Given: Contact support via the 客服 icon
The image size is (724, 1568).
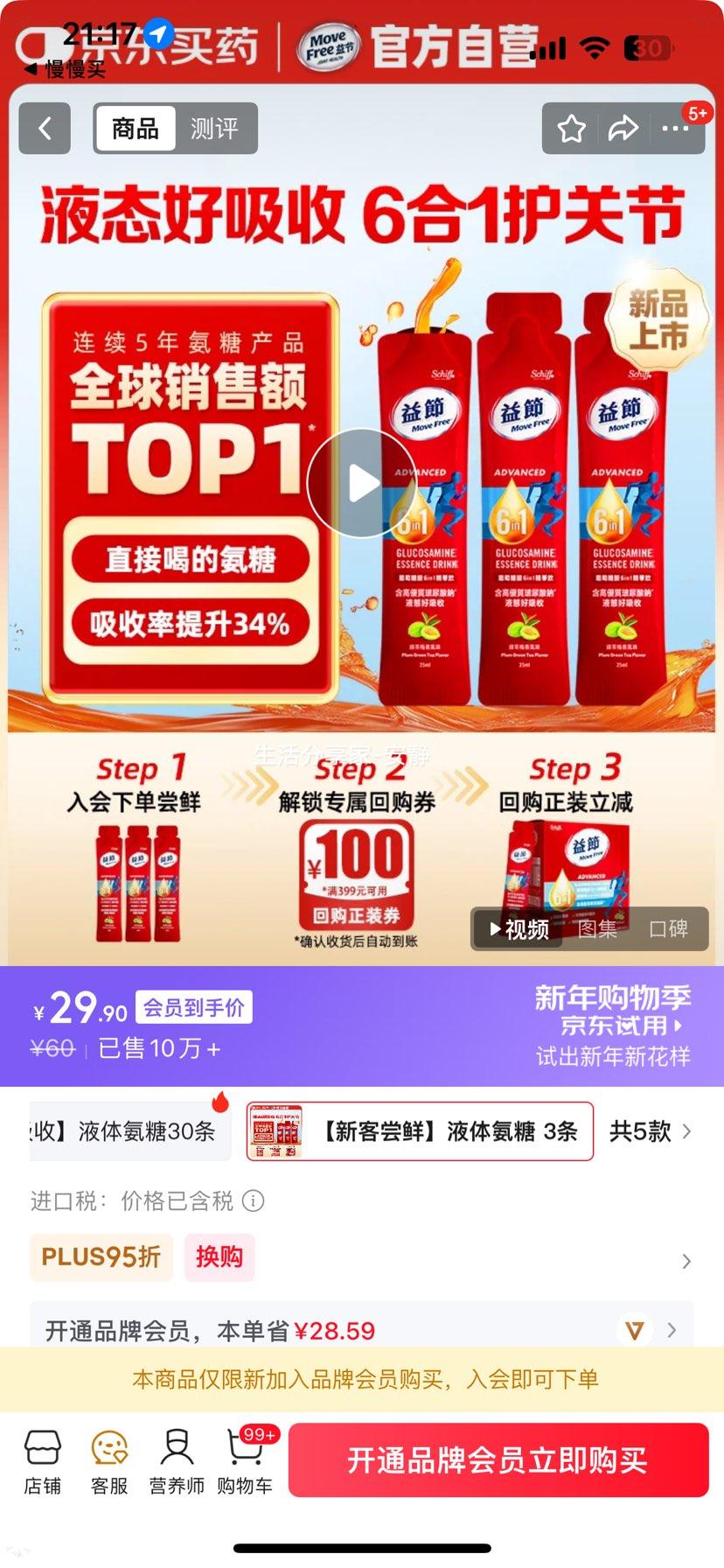Looking at the screenshot, I should pyautogui.click(x=108, y=1457).
